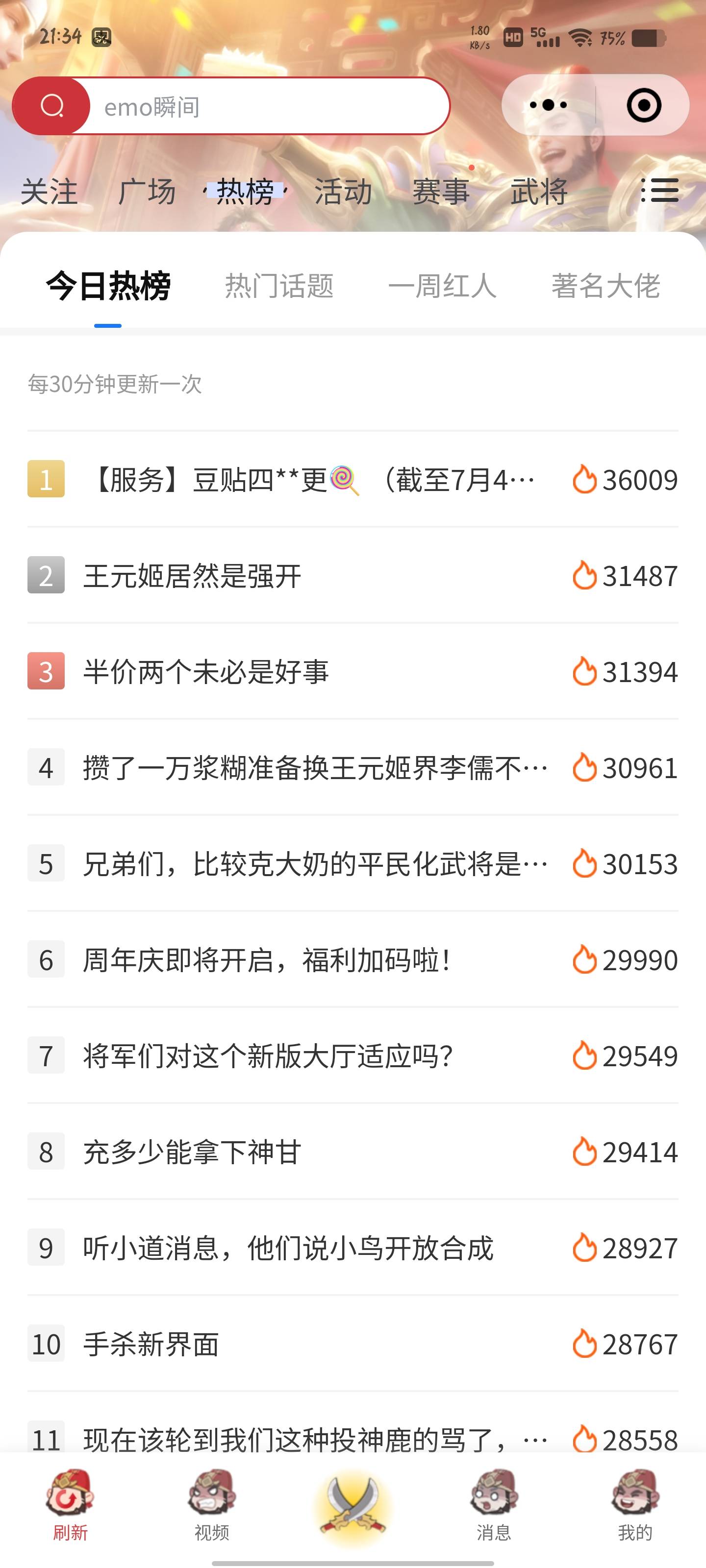The width and height of the screenshot is (706, 1568).
Task: Read 周年庆即将开启，福利加码啦！
Action: pyautogui.click(x=267, y=960)
